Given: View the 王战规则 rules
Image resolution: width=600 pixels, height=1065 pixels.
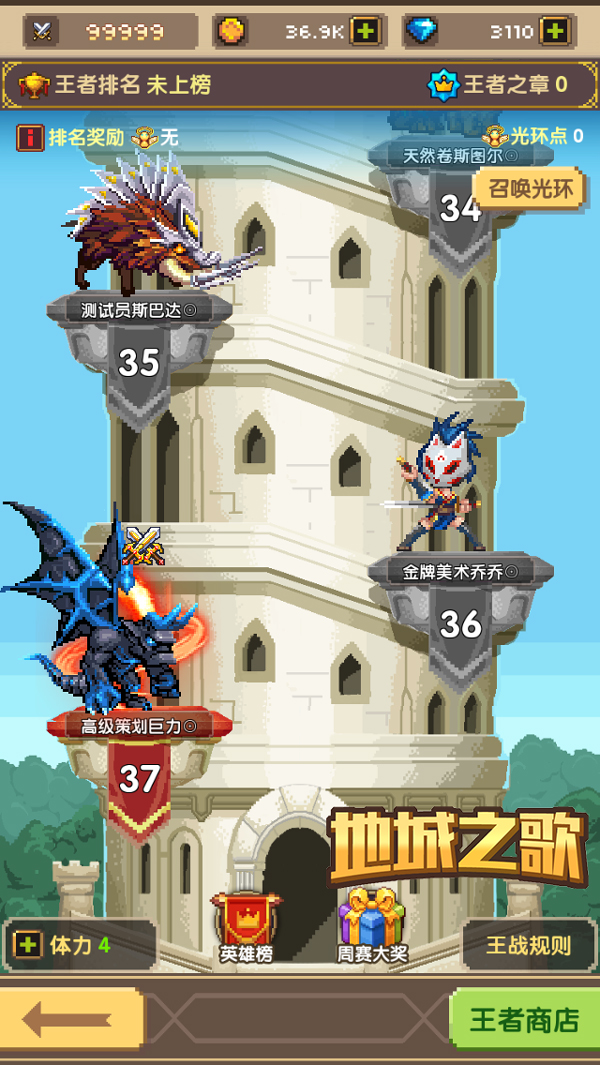Looking at the screenshot, I should click(528, 945).
